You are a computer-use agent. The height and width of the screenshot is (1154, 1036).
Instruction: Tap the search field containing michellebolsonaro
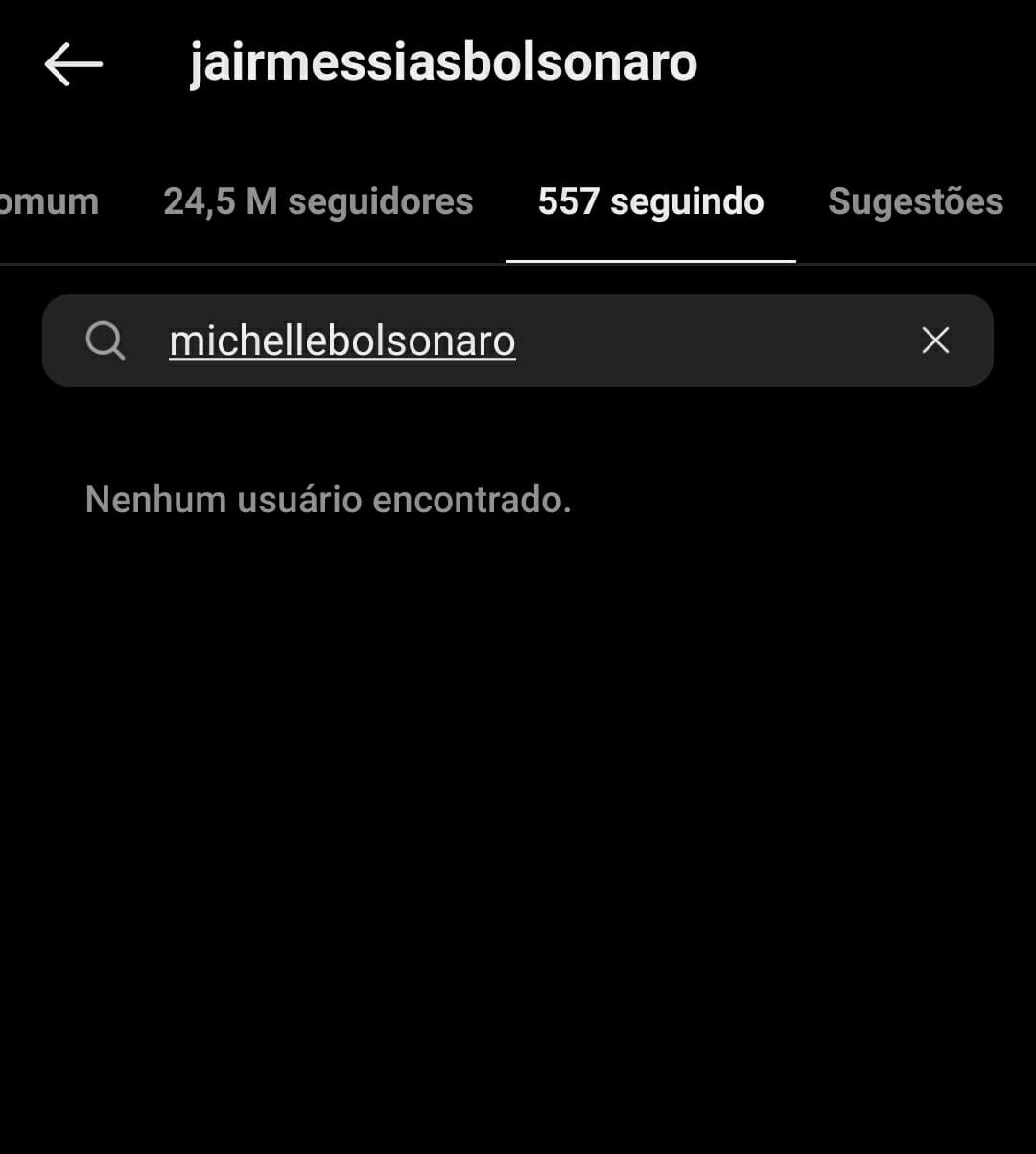click(x=518, y=341)
